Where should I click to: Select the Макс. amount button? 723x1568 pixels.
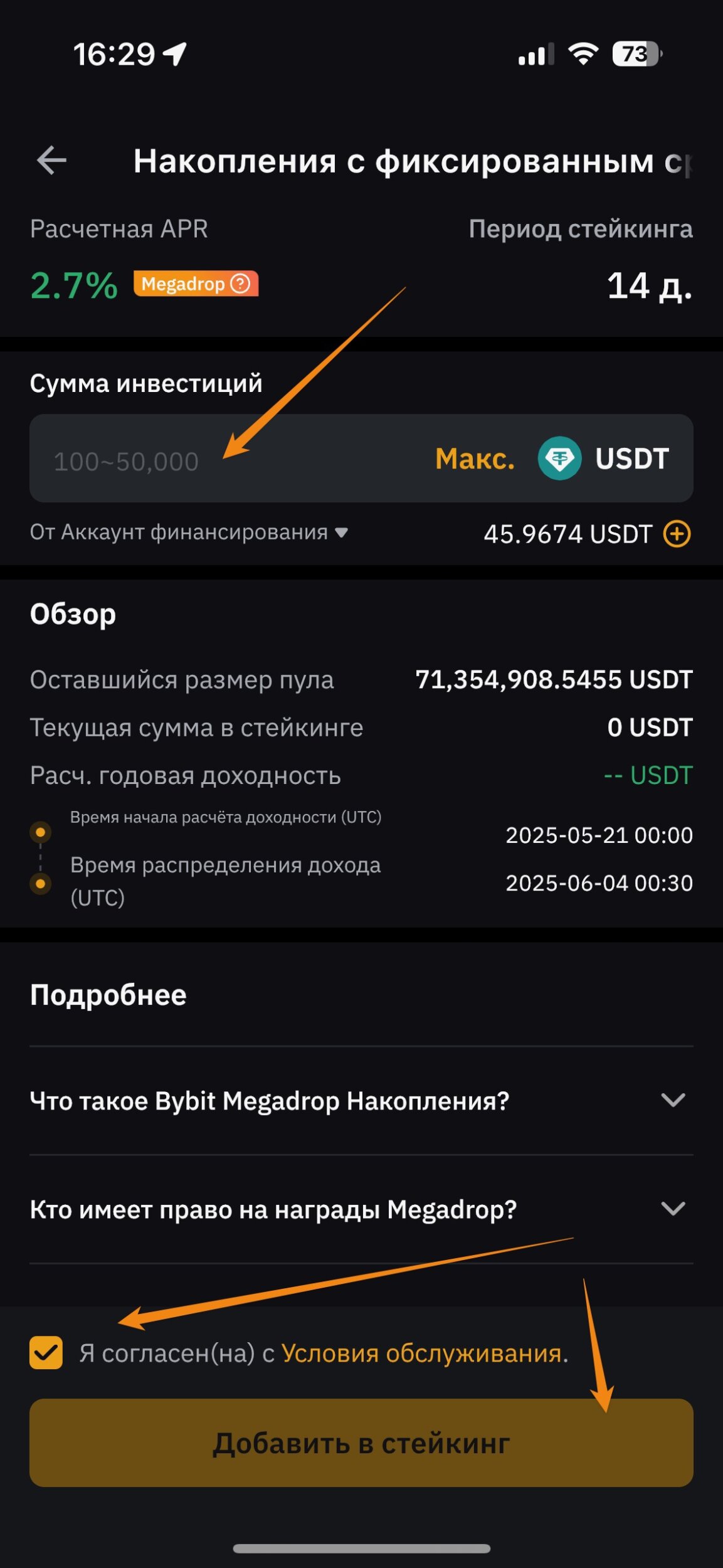475,459
